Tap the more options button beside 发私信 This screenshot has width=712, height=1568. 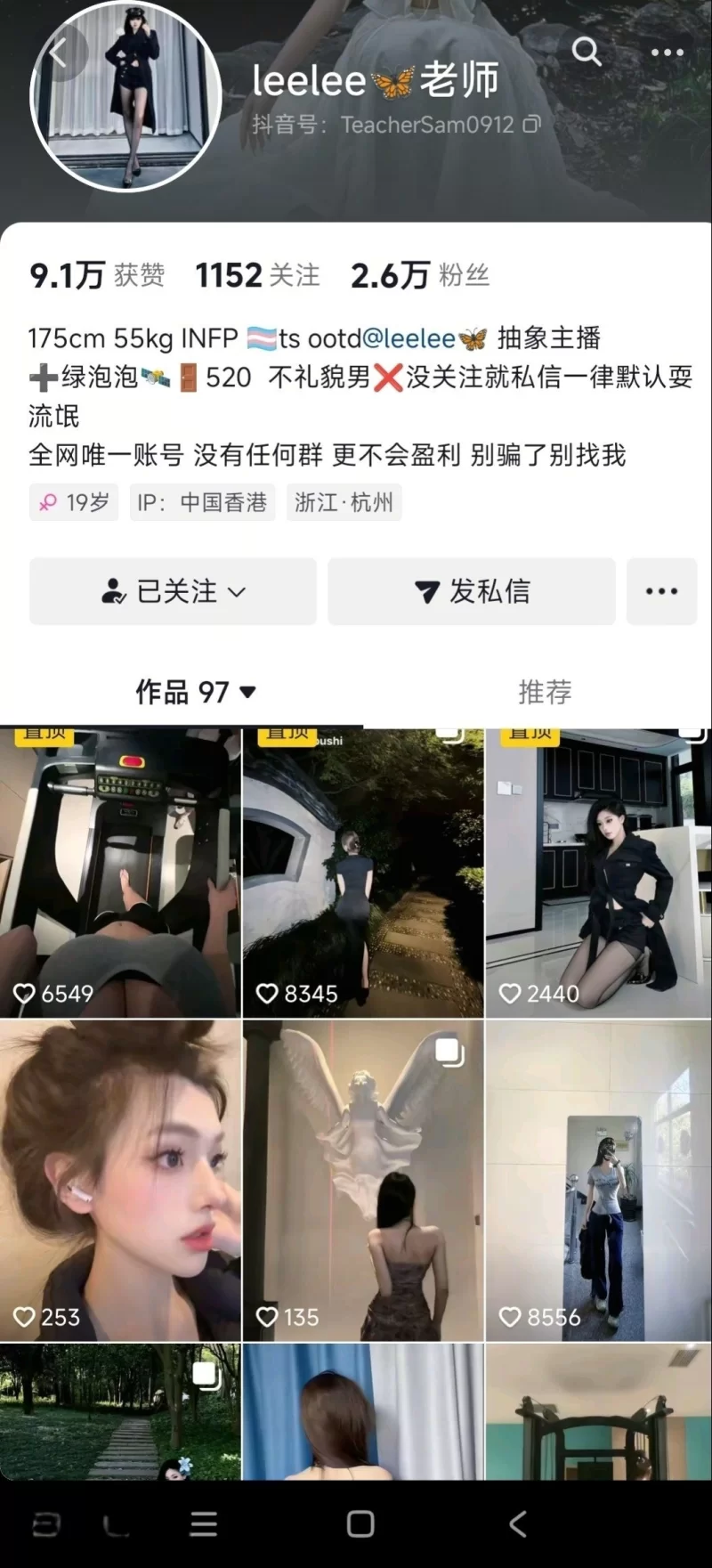[661, 591]
